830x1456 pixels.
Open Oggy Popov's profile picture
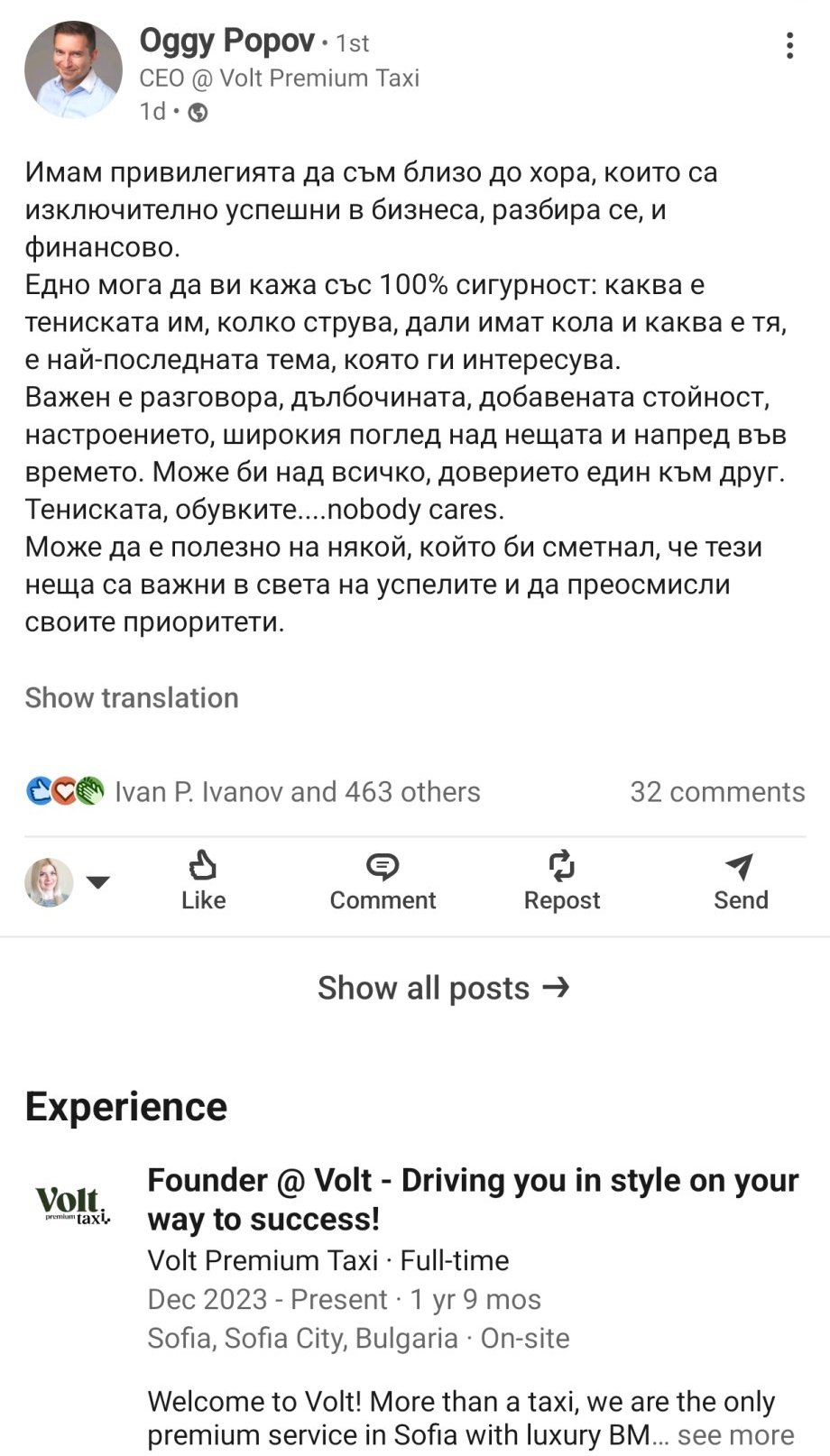coord(73,70)
